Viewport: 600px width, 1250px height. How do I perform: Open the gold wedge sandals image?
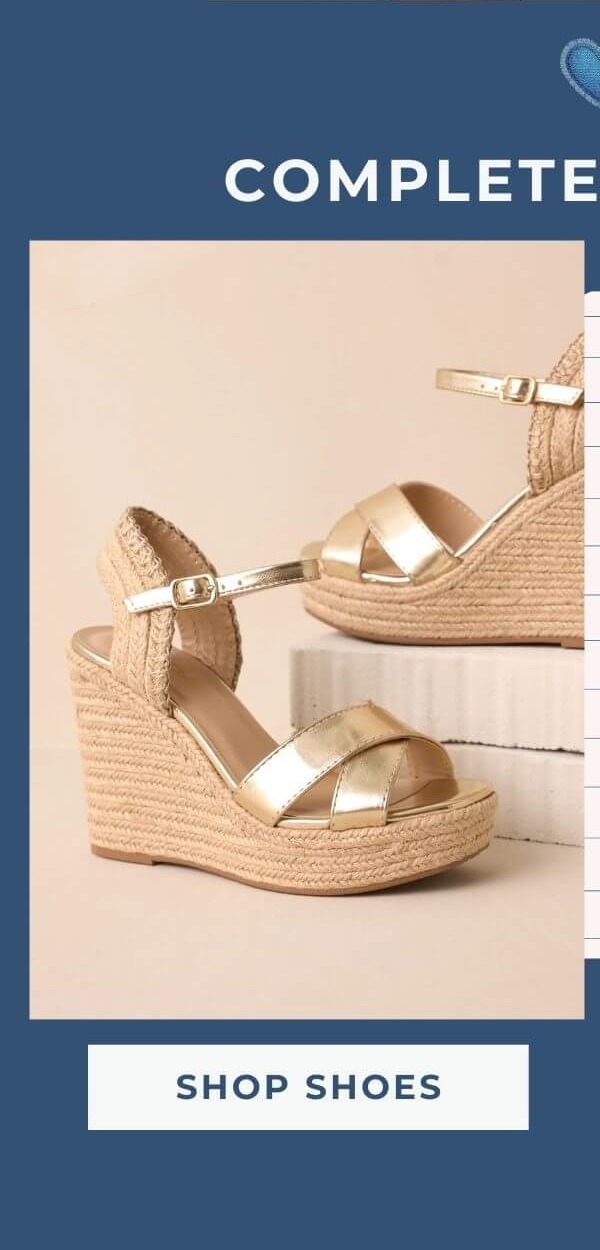pyautogui.click(x=306, y=629)
